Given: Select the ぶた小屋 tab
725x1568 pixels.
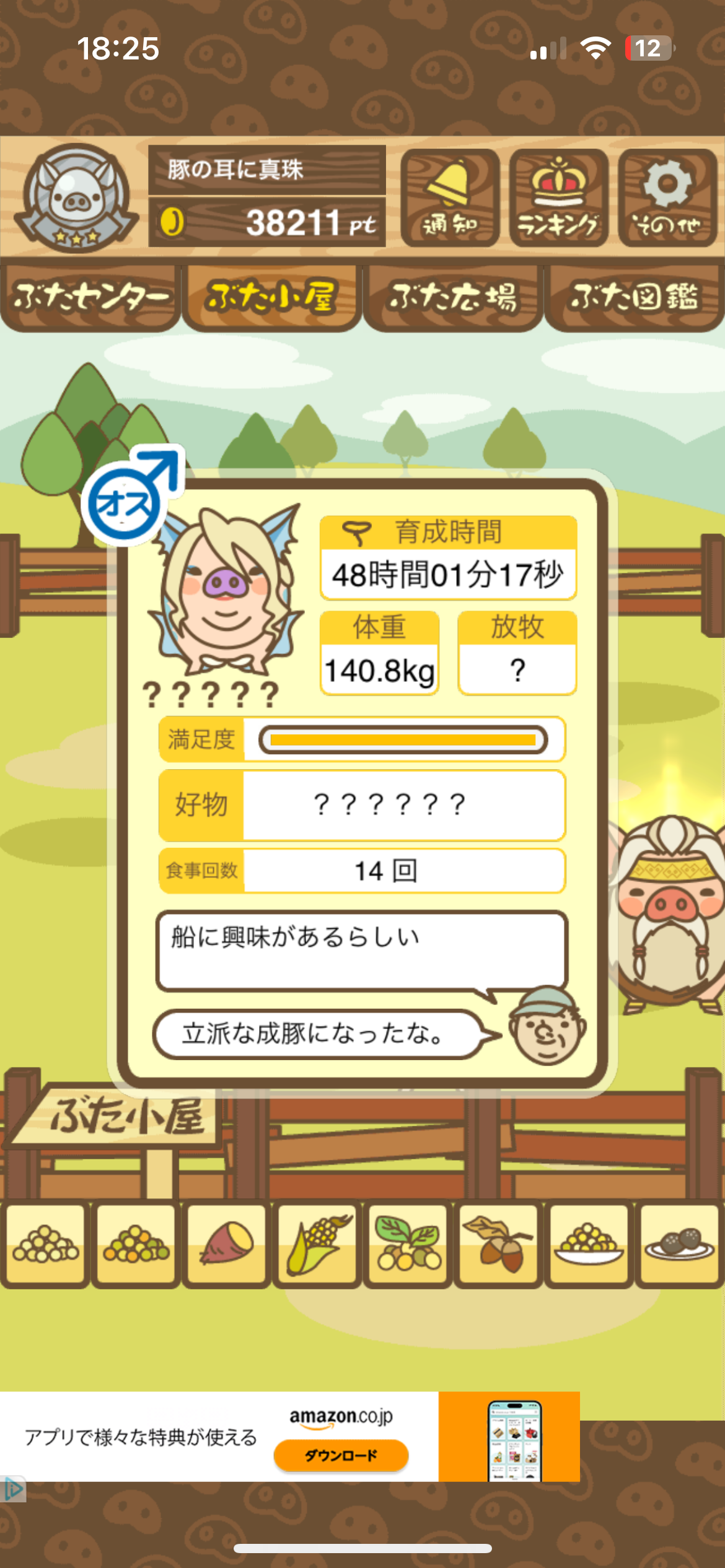Looking at the screenshot, I should 271,297.
